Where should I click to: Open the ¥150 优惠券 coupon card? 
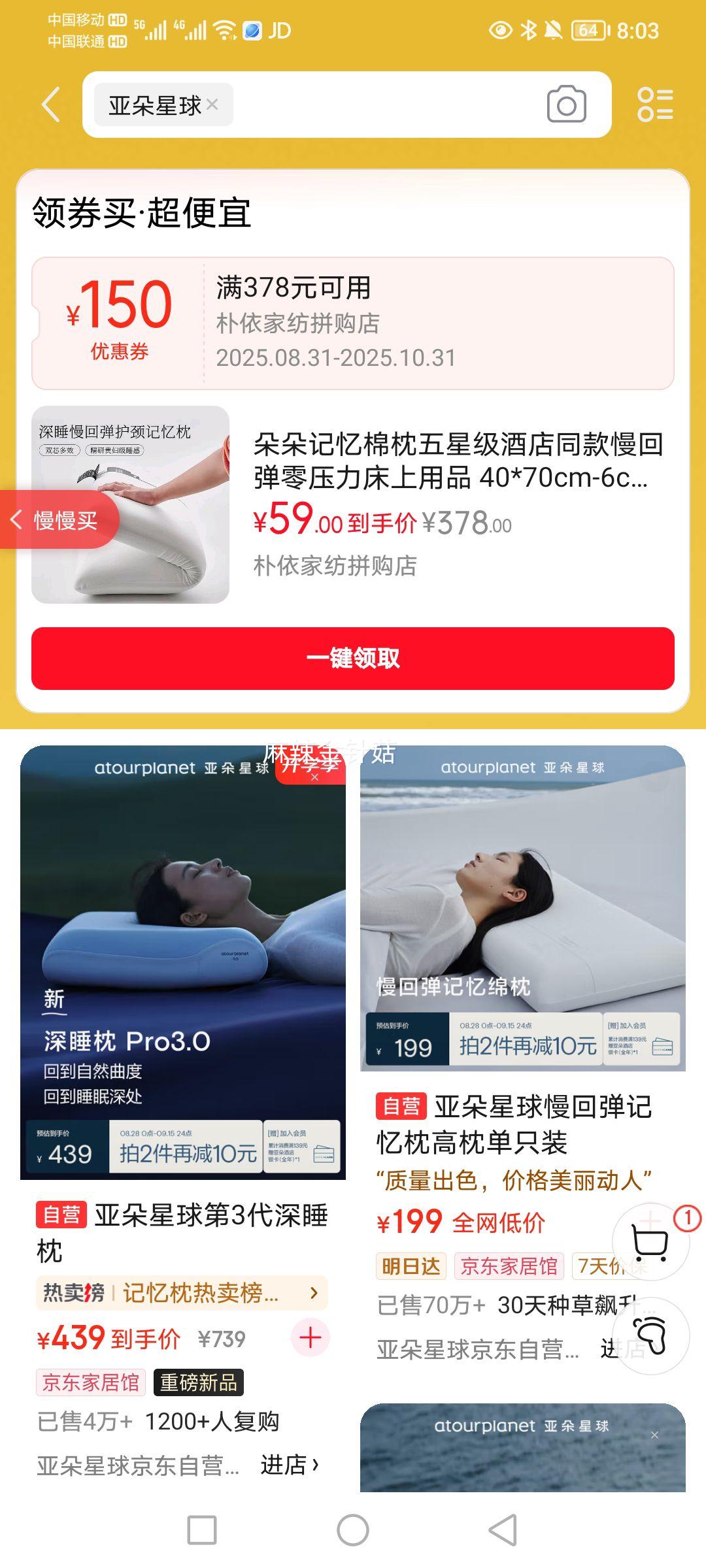coord(352,320)
